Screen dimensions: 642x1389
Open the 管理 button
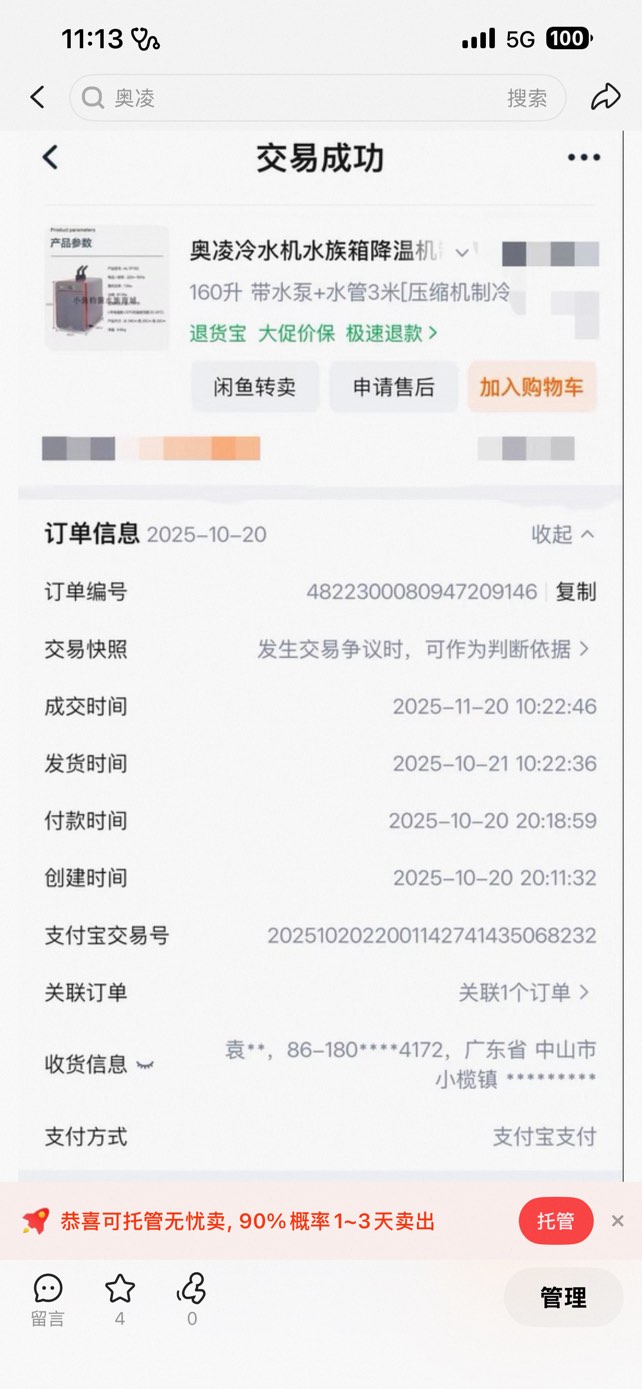coord(563,1298)
